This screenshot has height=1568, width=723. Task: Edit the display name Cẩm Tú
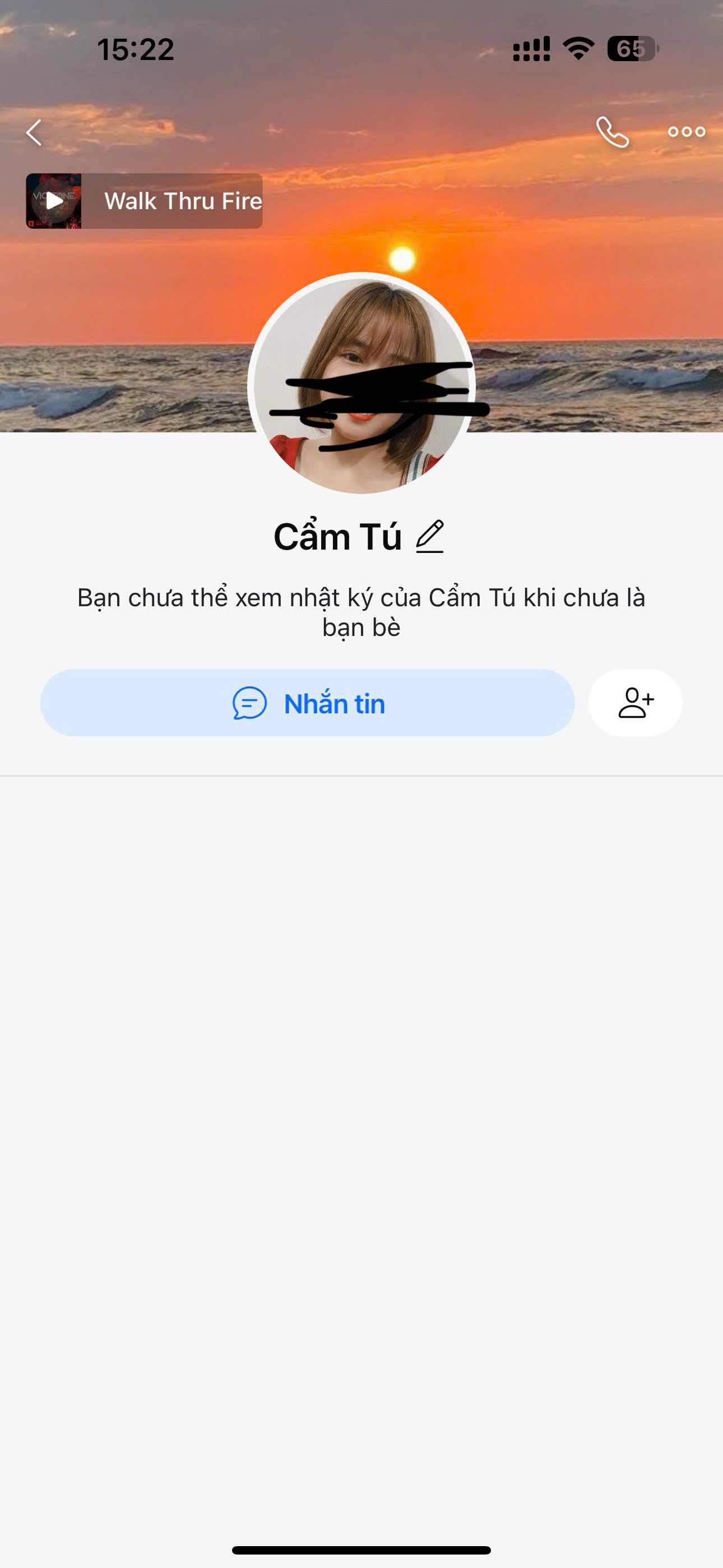tap(430, 536)
